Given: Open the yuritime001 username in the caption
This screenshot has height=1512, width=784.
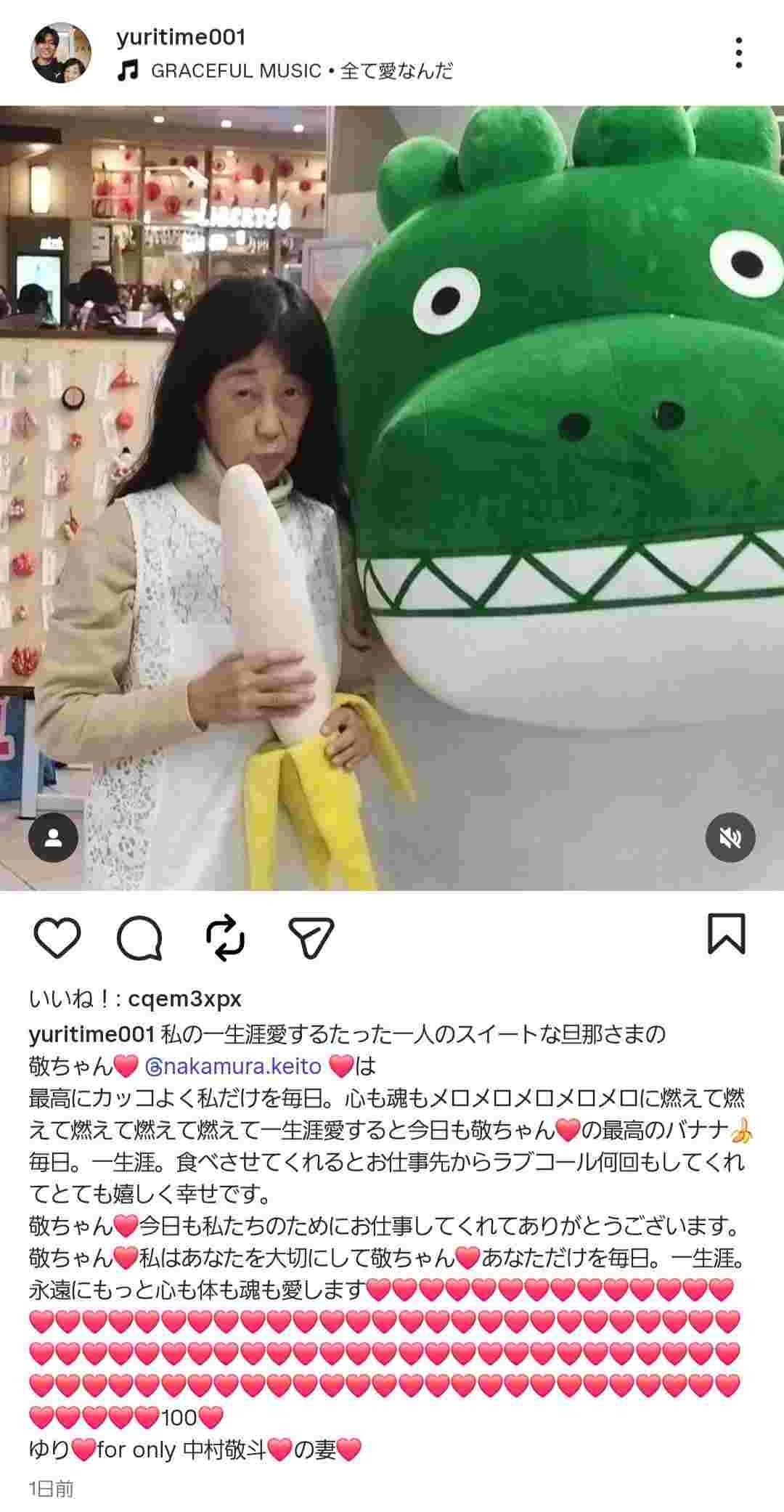Looking at the screenshot, I should point(91,1033).
